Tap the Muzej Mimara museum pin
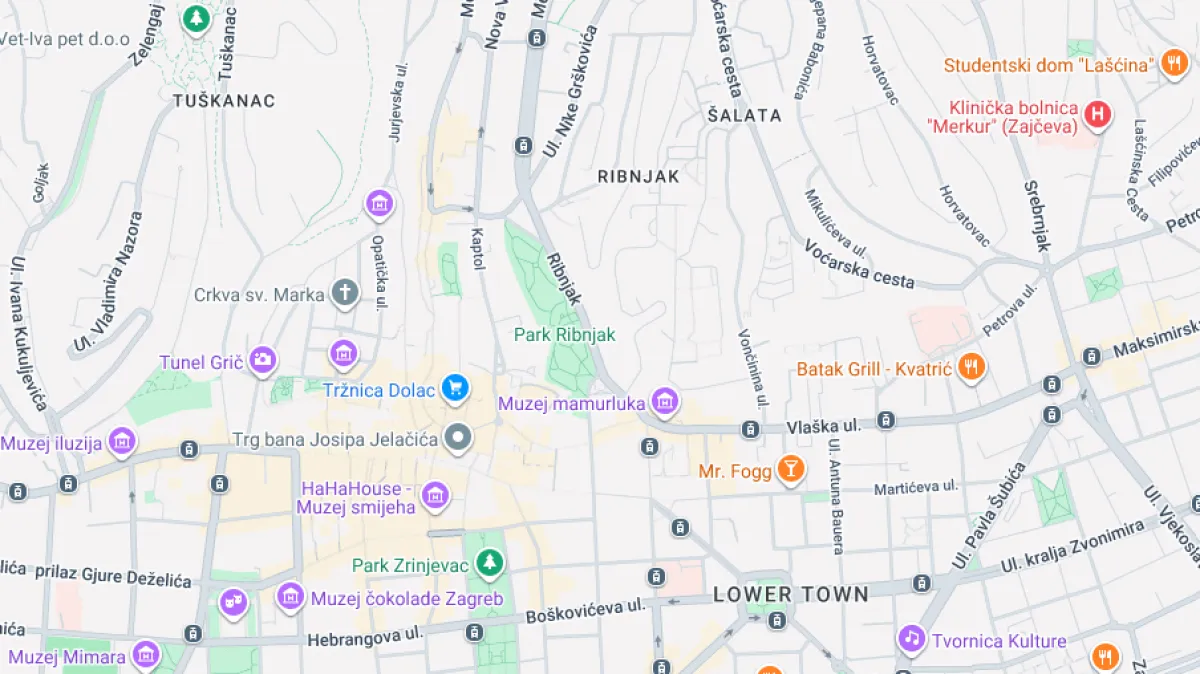 tap(146, 655)
